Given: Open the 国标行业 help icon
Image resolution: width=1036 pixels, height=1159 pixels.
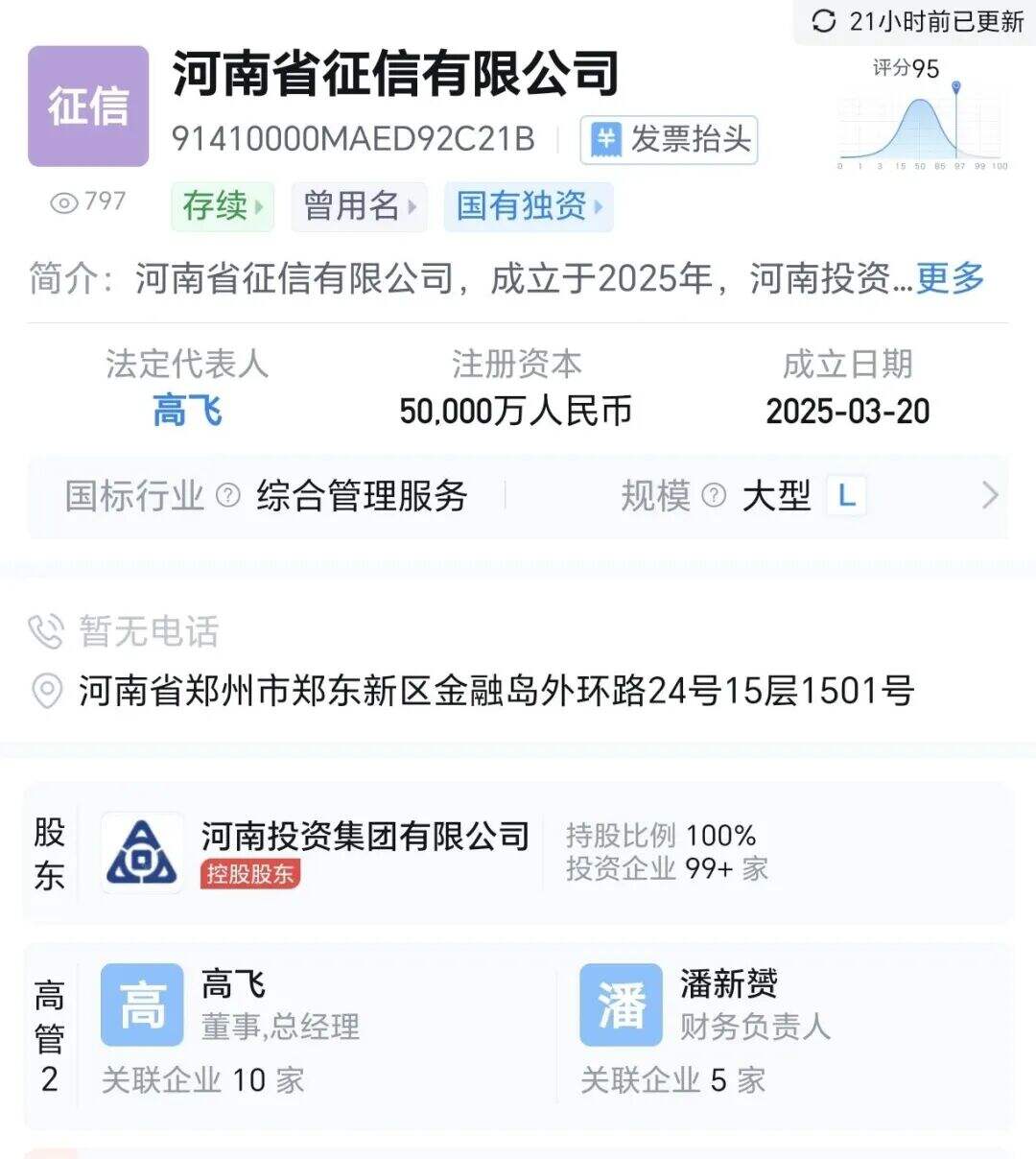Looking at the screenshot, I should (228, 496).
